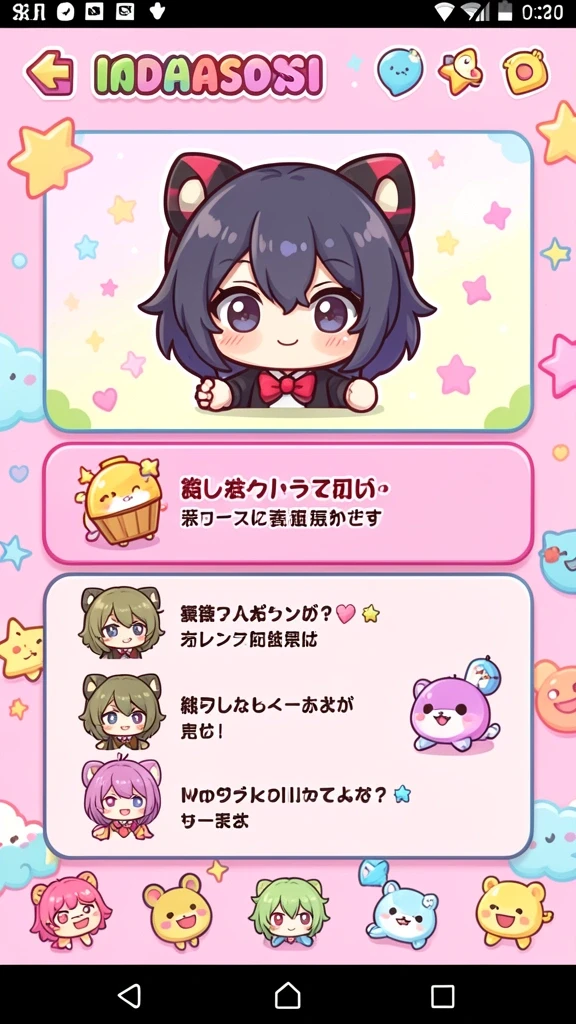Tap the pink back arrow
This screenshot has width=576, height=1024.
48,71
